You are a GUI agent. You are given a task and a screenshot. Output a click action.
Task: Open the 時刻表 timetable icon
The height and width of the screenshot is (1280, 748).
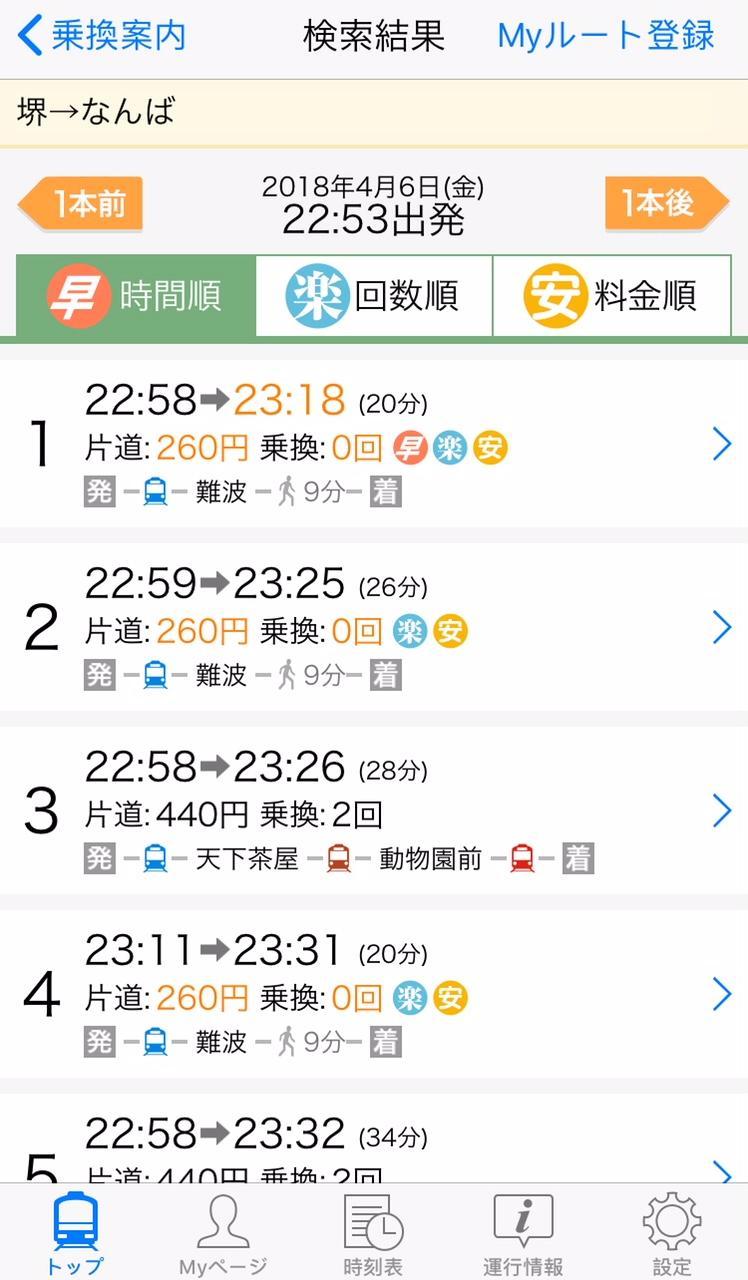pos(373,1220)
